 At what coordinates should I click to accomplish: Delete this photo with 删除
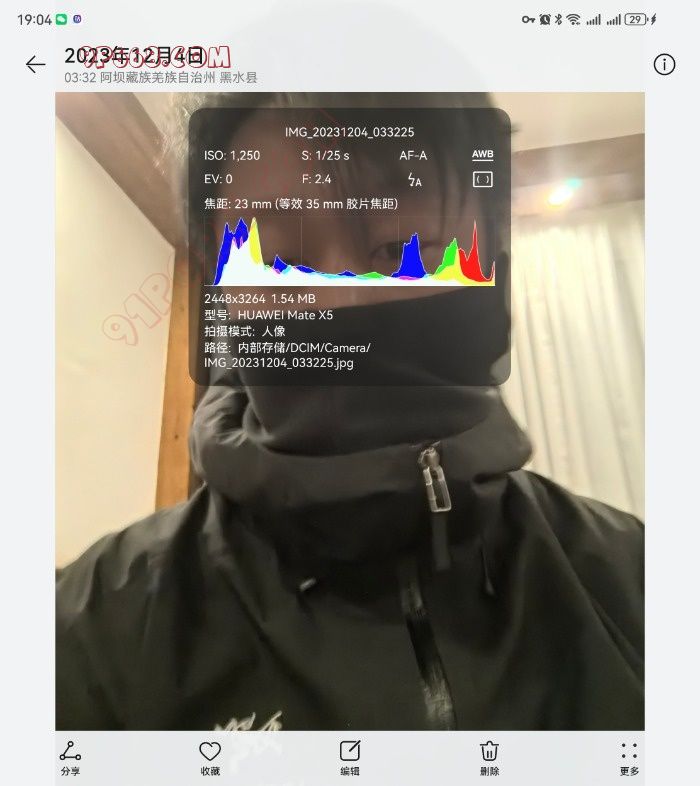(489, 757)
